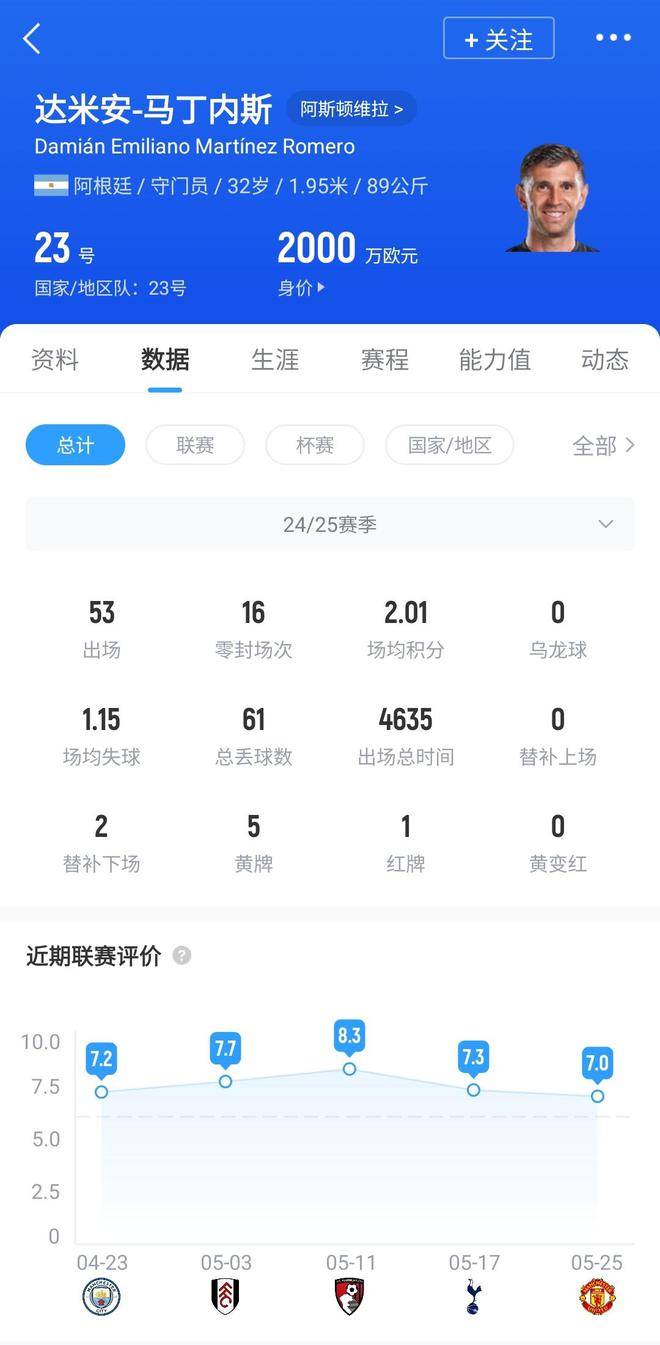This screenshot has width=660, height=1345.
Task: Tap the help icon beside 近期联赛评价
Action: [x=181, y=955]
